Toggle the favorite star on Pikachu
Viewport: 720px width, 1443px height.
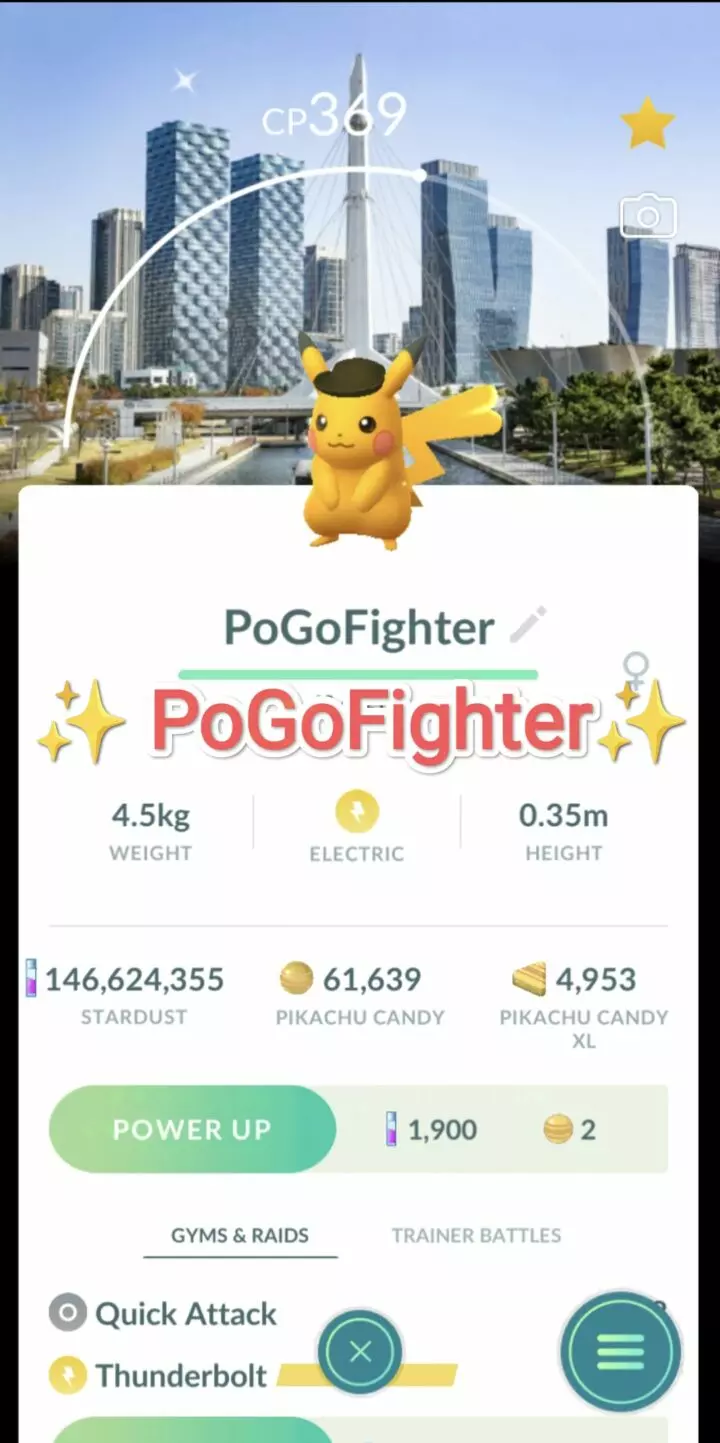click(647, 122)
